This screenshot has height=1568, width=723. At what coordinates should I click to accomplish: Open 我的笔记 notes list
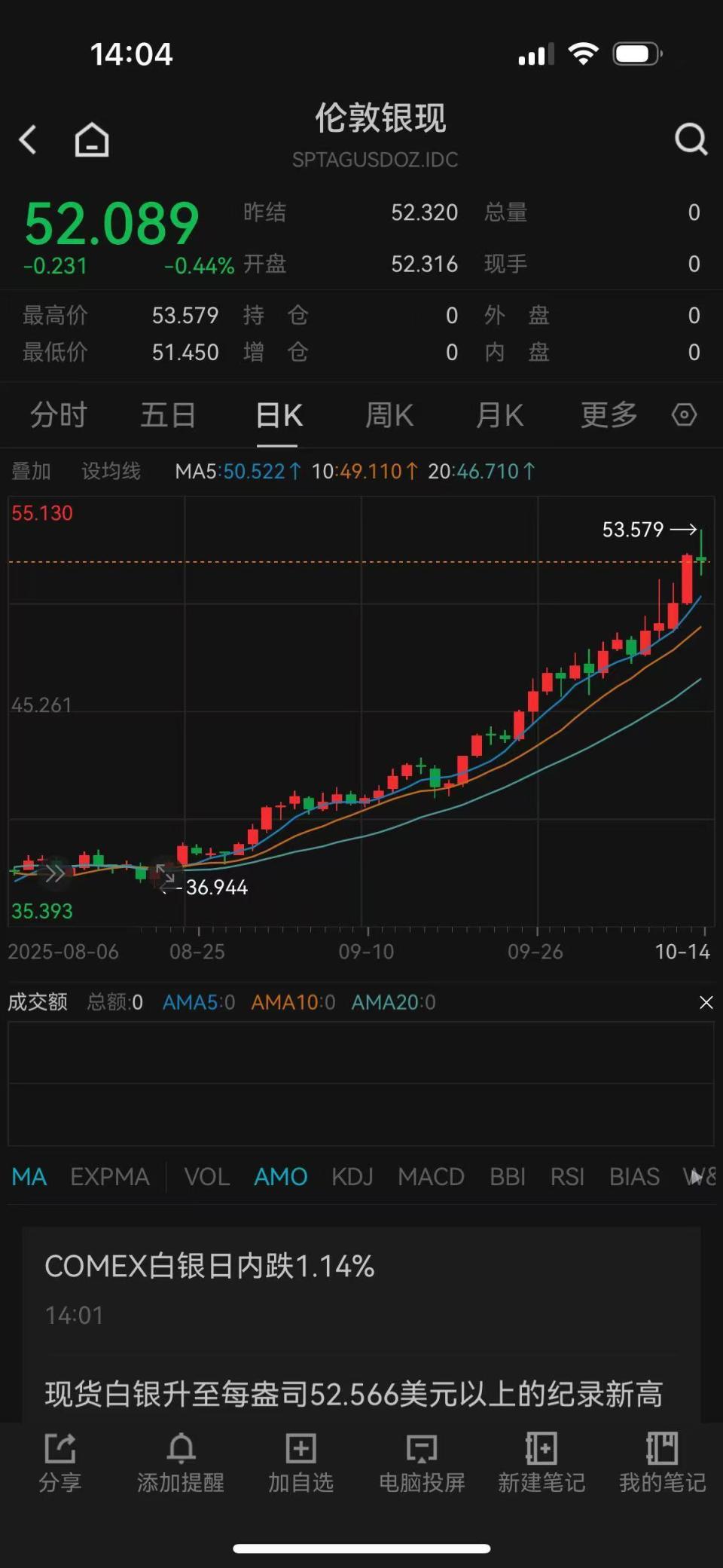(x=660, y=1462)
